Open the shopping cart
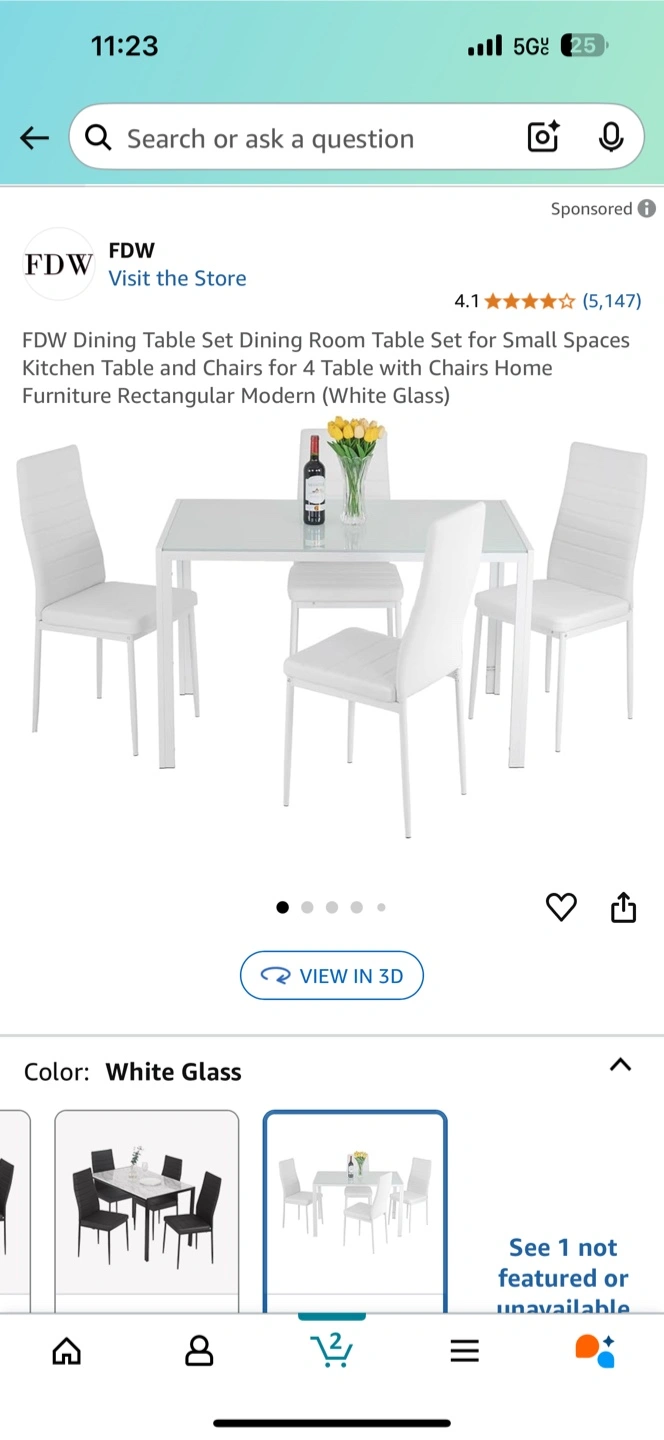This screenshot has height=1440, width=664. click(331, 1350)
